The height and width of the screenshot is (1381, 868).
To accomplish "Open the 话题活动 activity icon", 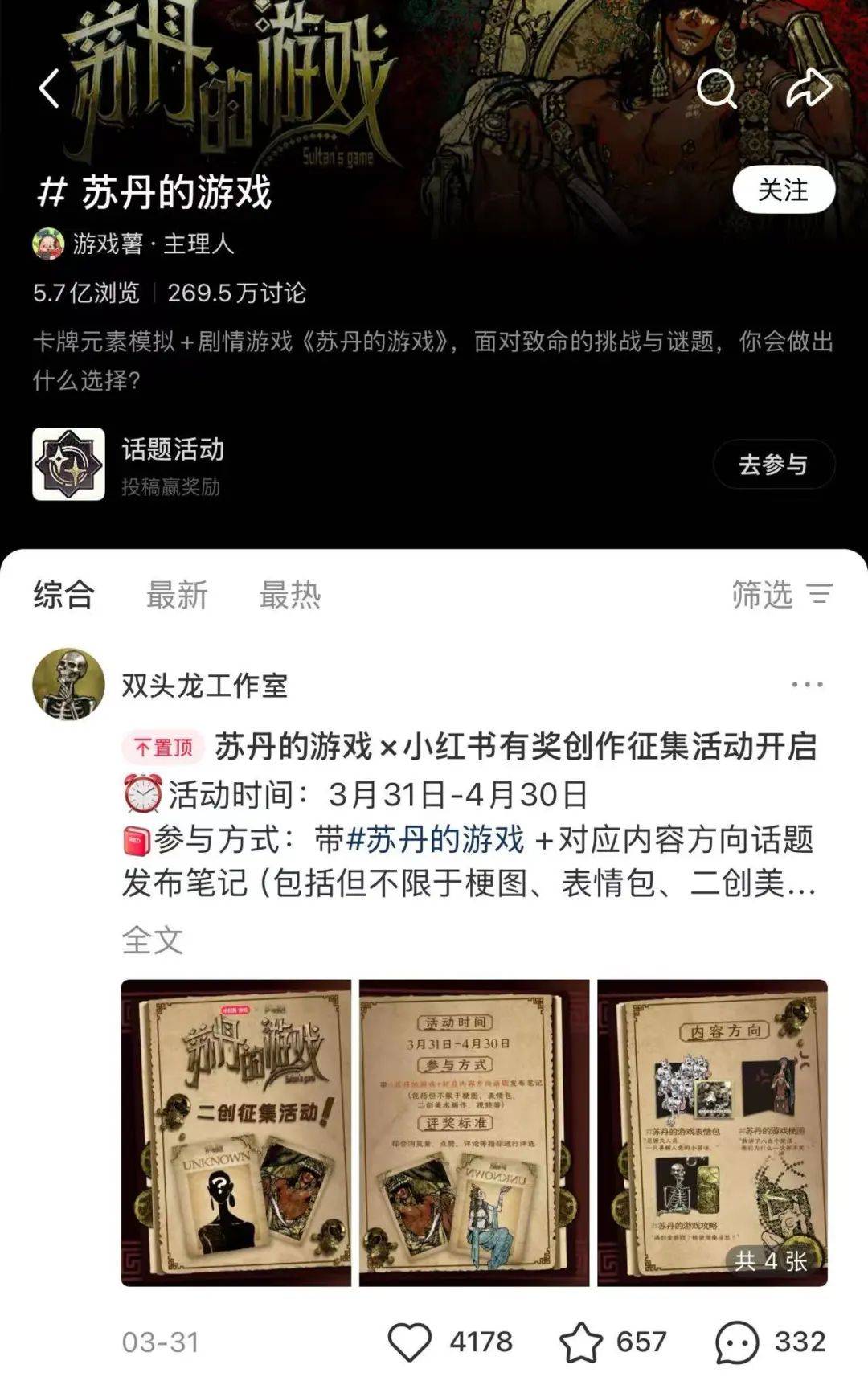I will coord(68,463).
